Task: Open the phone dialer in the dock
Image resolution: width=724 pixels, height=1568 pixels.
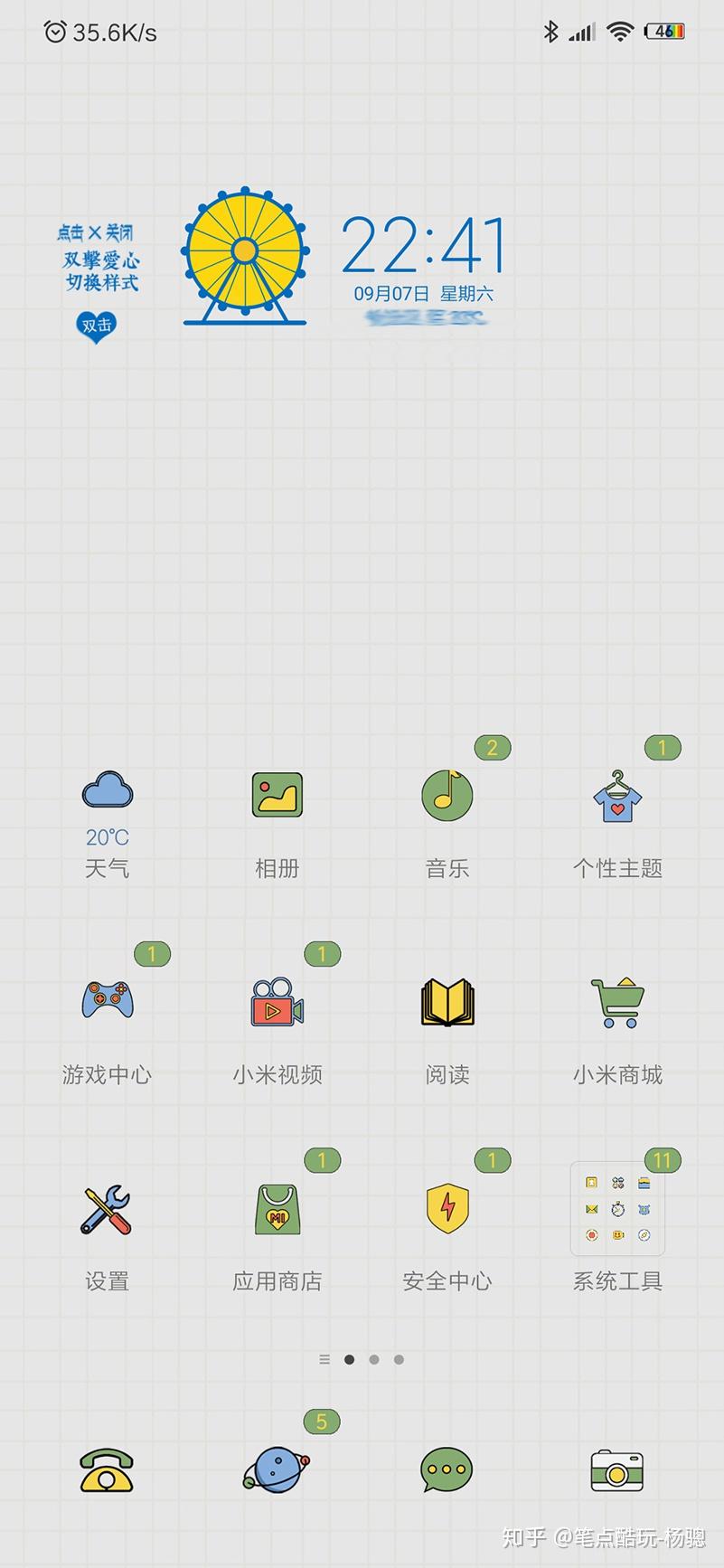Action: pos(107,1469)
